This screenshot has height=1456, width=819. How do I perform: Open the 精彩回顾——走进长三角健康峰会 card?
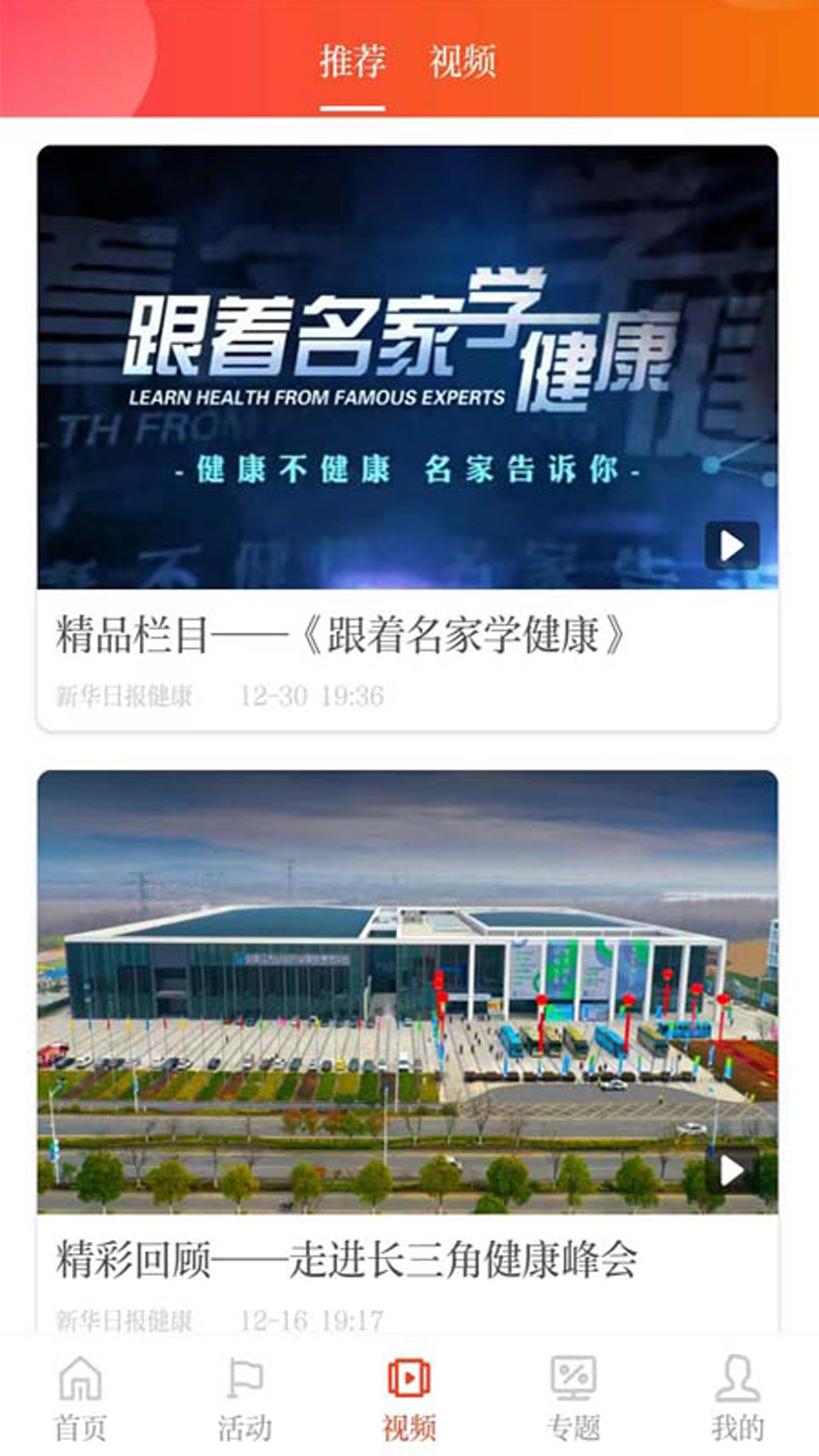click(407, 1053)
